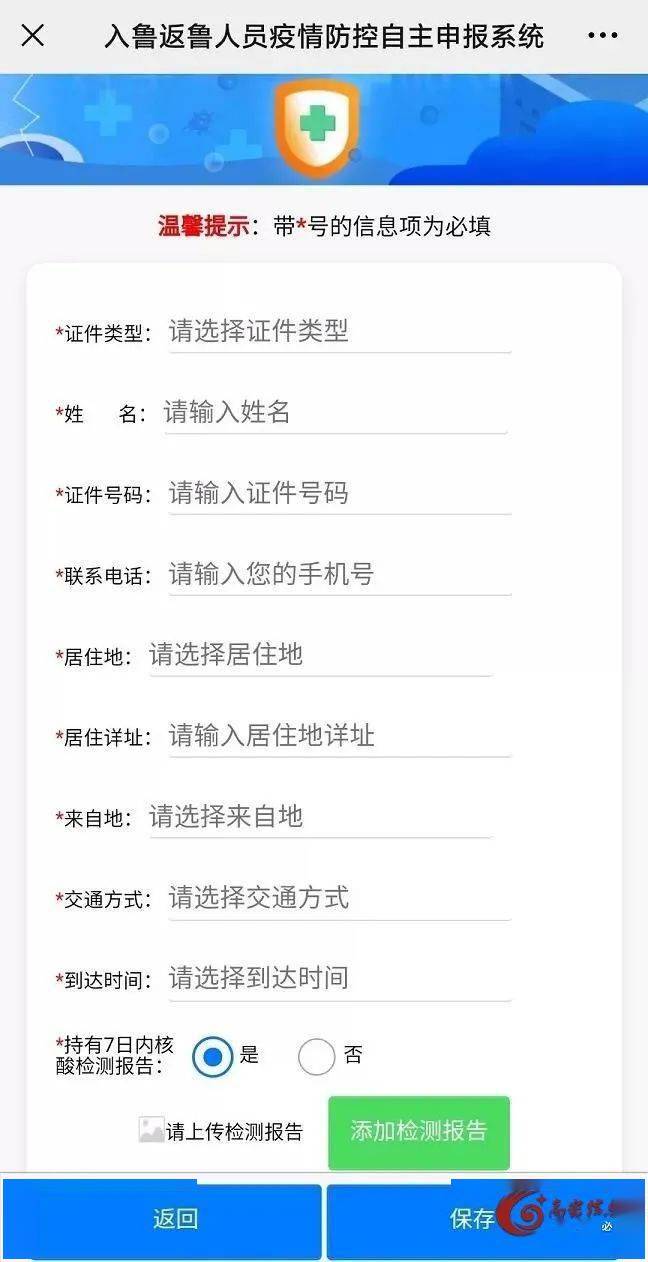648x1262 pixels.
Task: Tap the 证件号码 input field
Action: coord(339,493)
